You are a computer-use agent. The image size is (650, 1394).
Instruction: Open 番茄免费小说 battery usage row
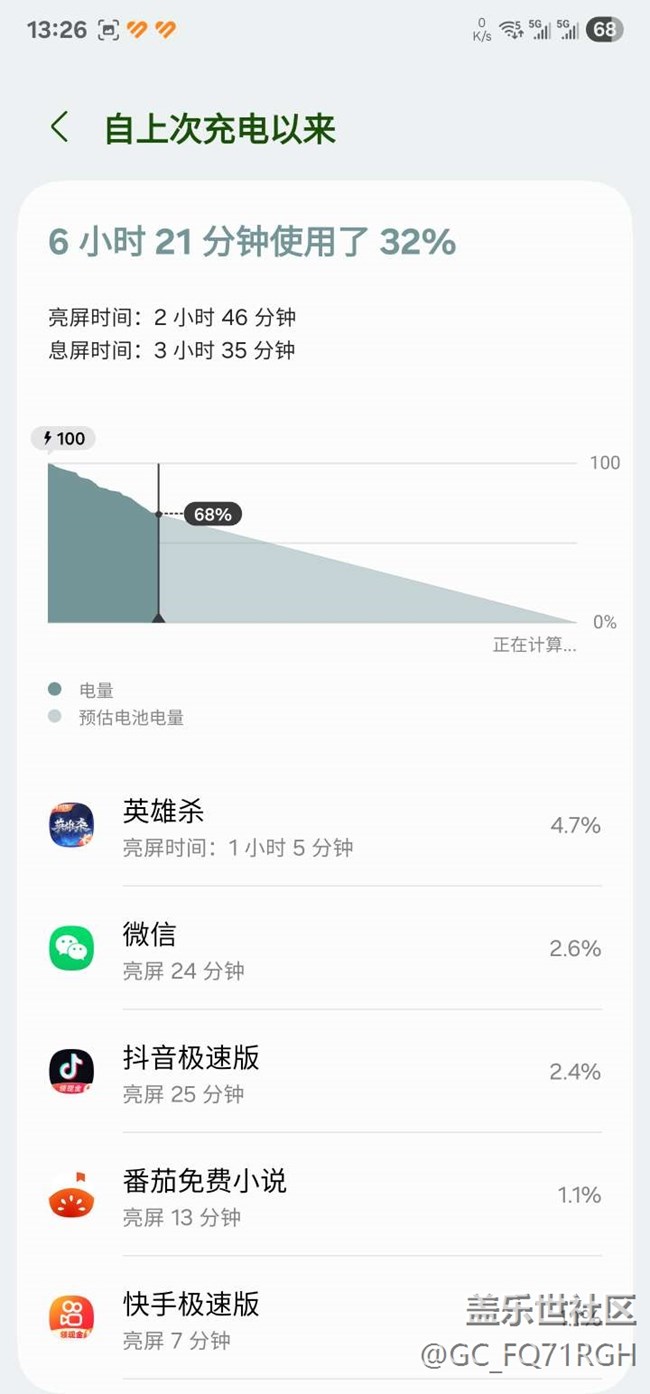[x=325, y=1195]
